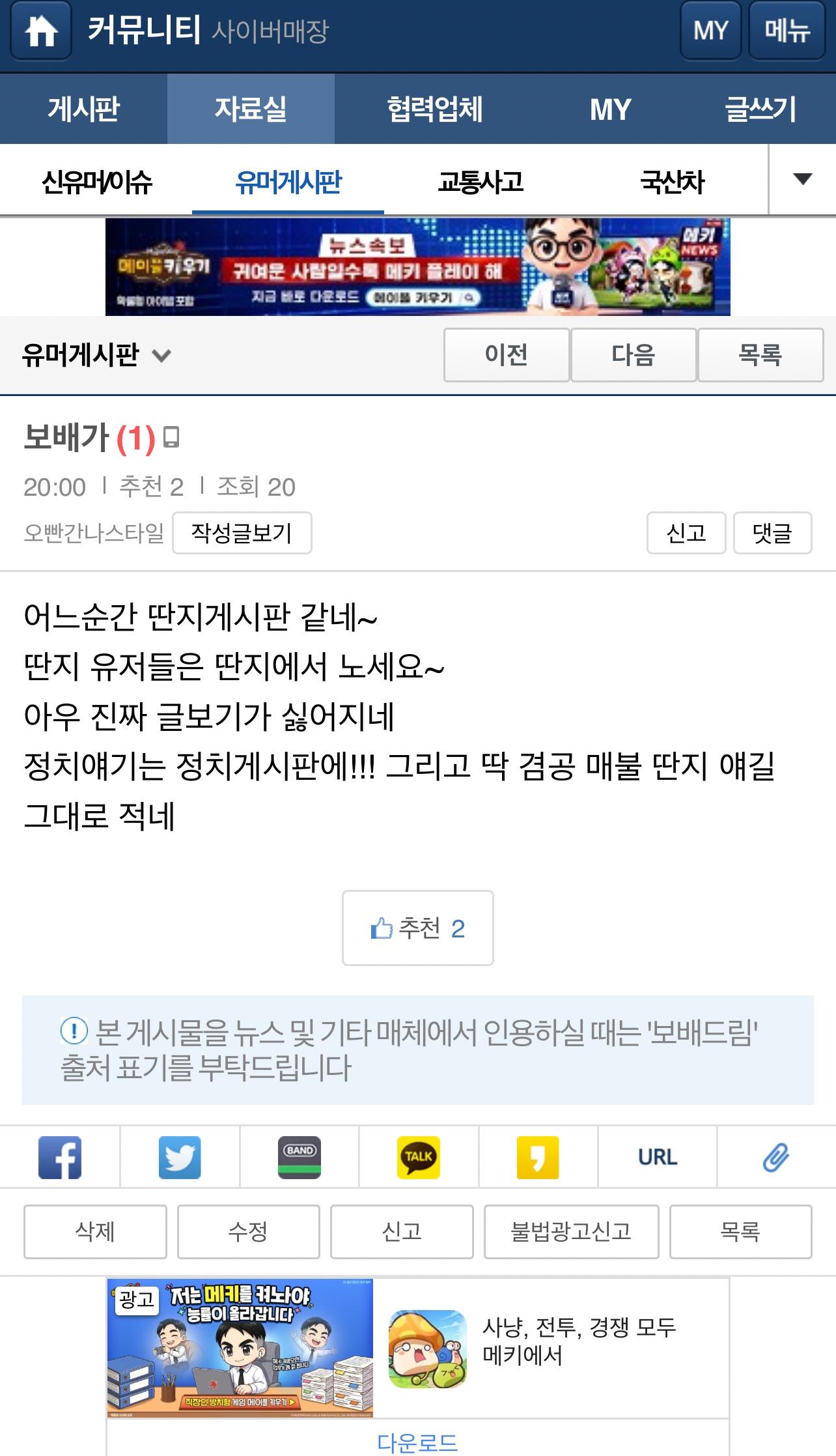Image resolution: width=836 pixels, height=1456 pixels.
Task: Recommend this post with 추천 thumbs-up
Action: tap(418, 928)
